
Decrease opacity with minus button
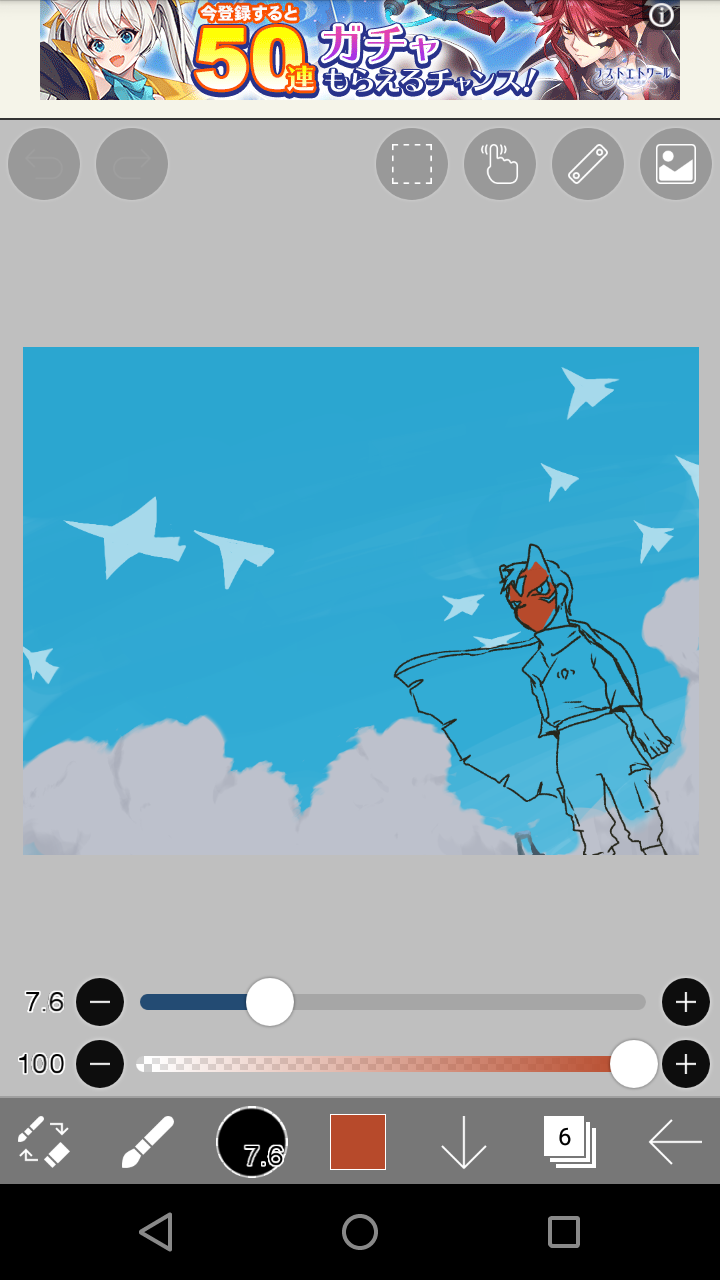(100, 1064)
